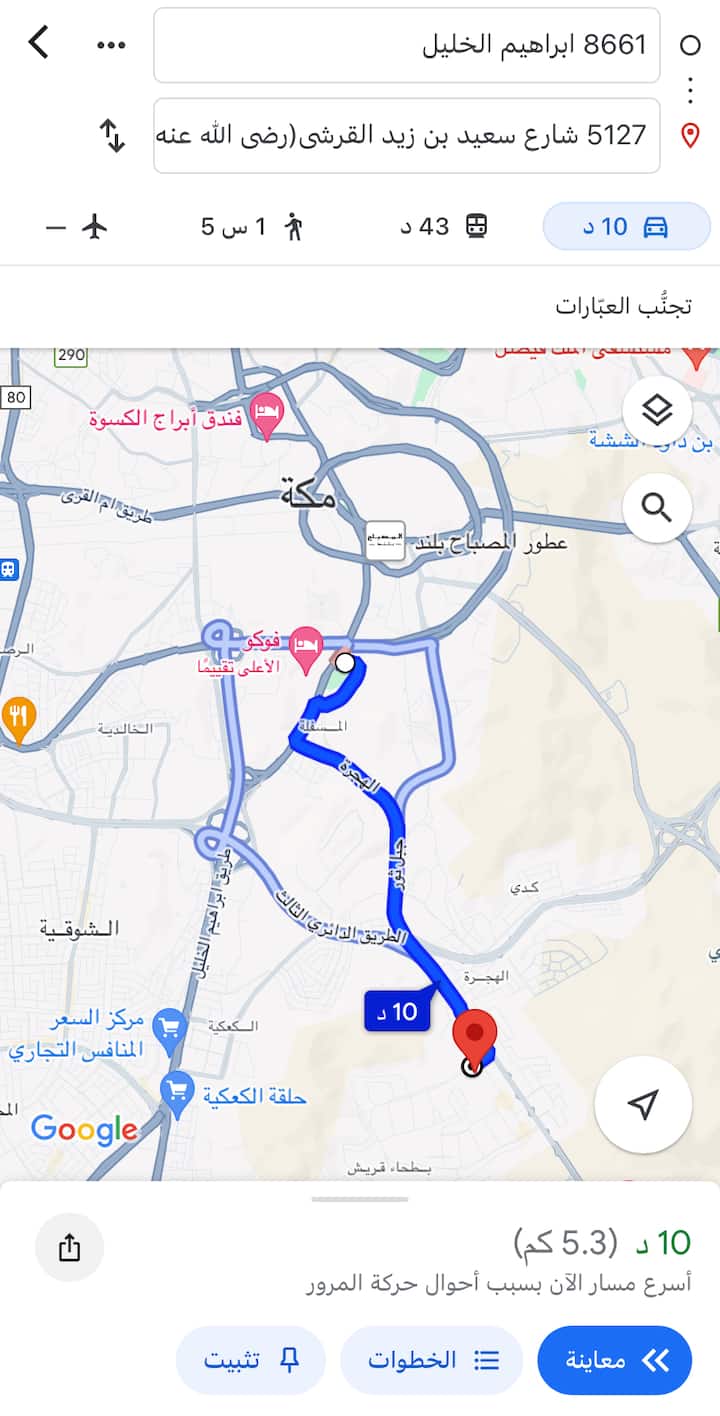Open مركز السعر المنافس التجاري marker
This screenshot has height=1416, width=720.
[171, 1026]
